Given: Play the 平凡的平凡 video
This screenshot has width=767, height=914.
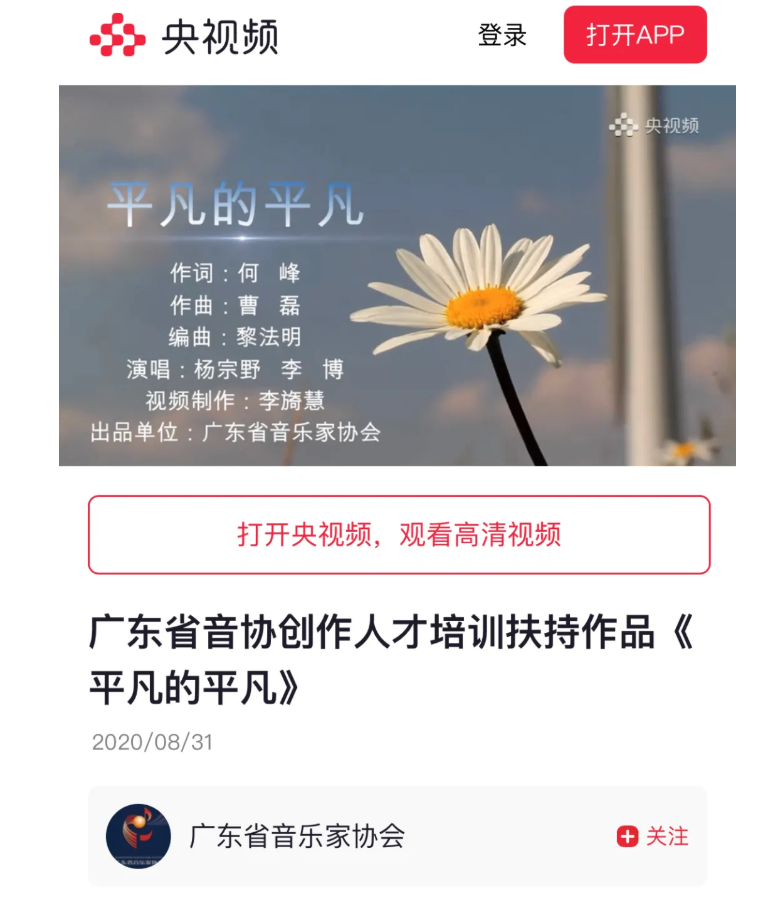Looking at the screenshot, I should [397, 275].
